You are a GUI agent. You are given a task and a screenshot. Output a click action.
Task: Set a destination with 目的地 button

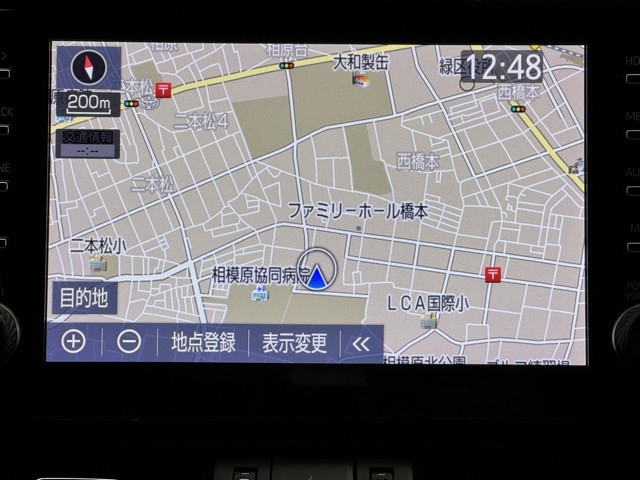[82, 297]
